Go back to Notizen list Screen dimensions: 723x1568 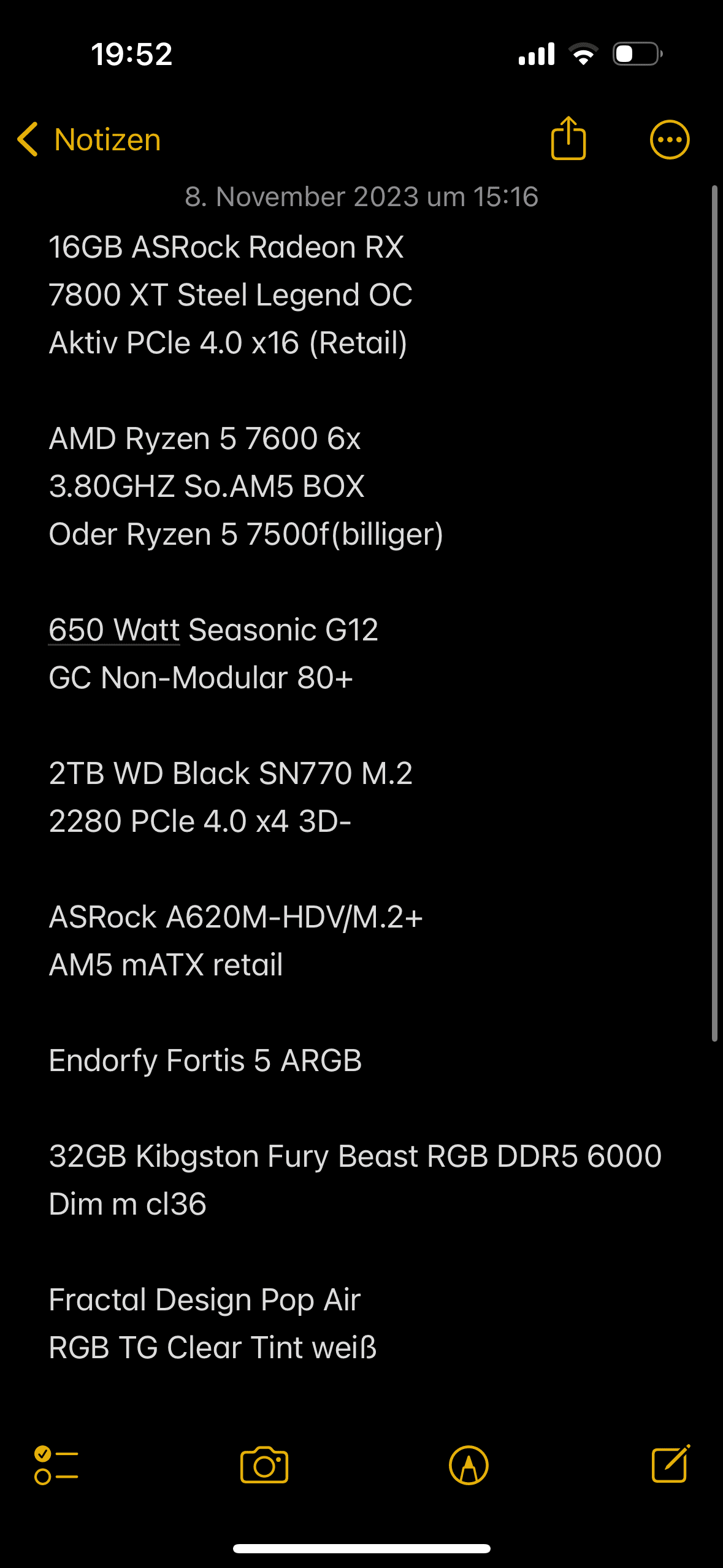tap(90, 140)
